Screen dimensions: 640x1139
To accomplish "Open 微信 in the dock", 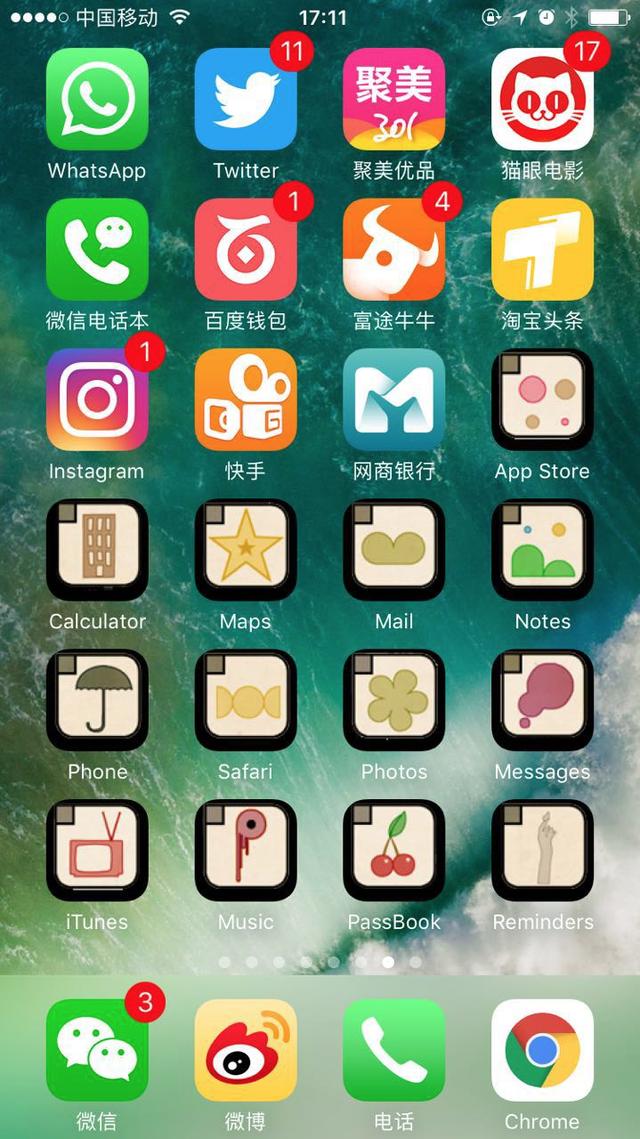I will [97, 1050].
